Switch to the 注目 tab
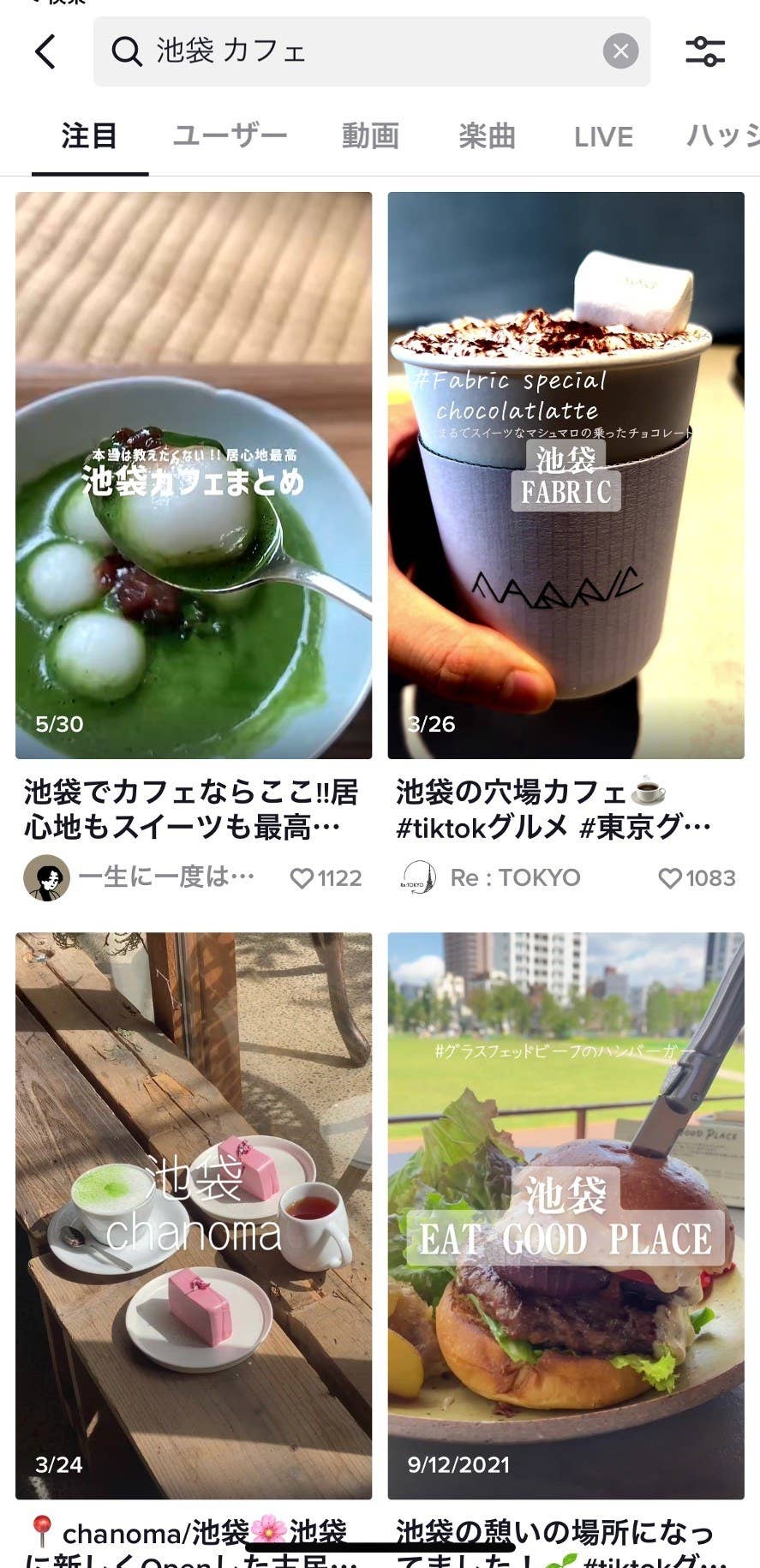The width and height of the screenshot is (760, 1568). 90,135
